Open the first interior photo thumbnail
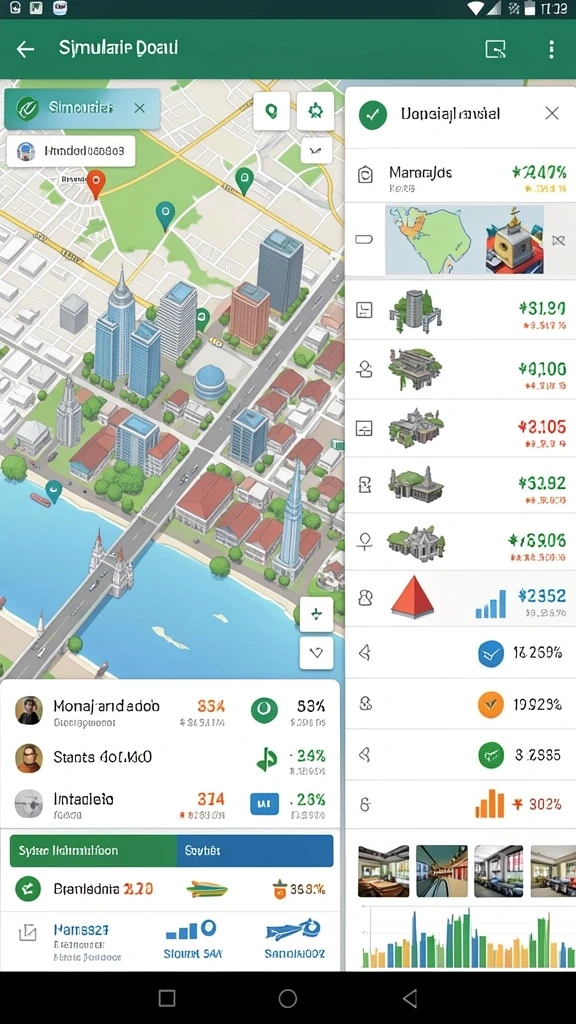Viewport: 576px width, 1024px height. coord(383,871)
